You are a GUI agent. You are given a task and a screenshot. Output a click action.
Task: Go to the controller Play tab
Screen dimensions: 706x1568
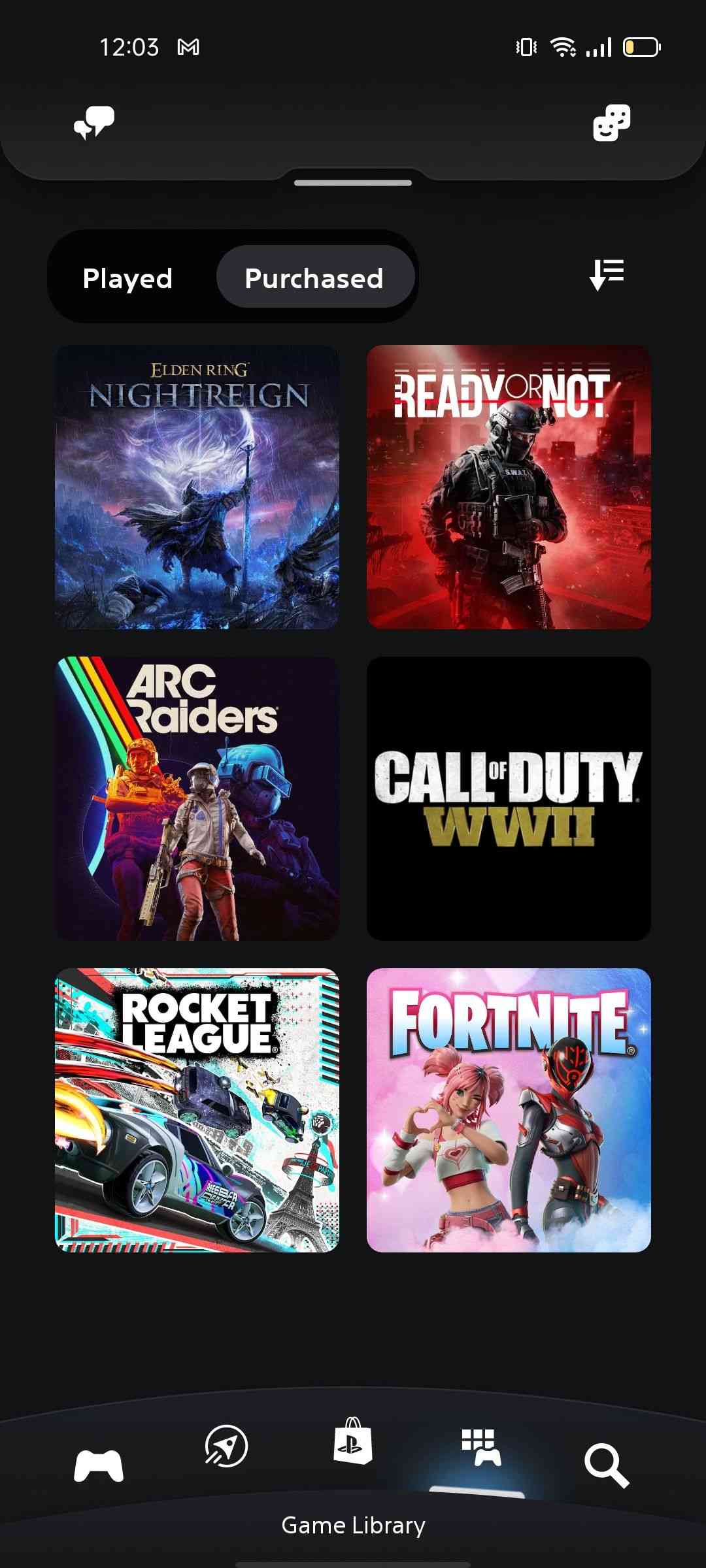(x=99, y=1465)
